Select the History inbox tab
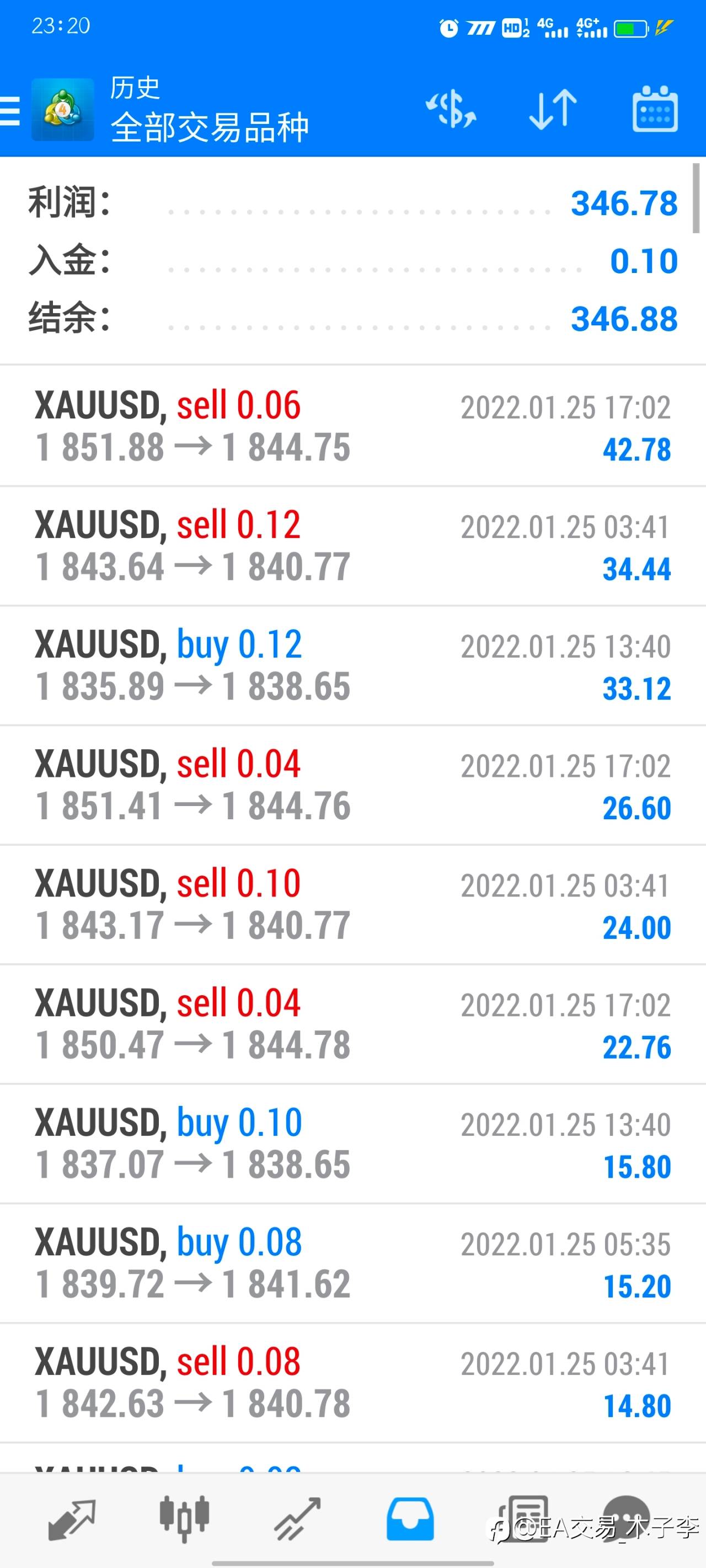Screen dimensions: 706x1568 click(410, 1520)
